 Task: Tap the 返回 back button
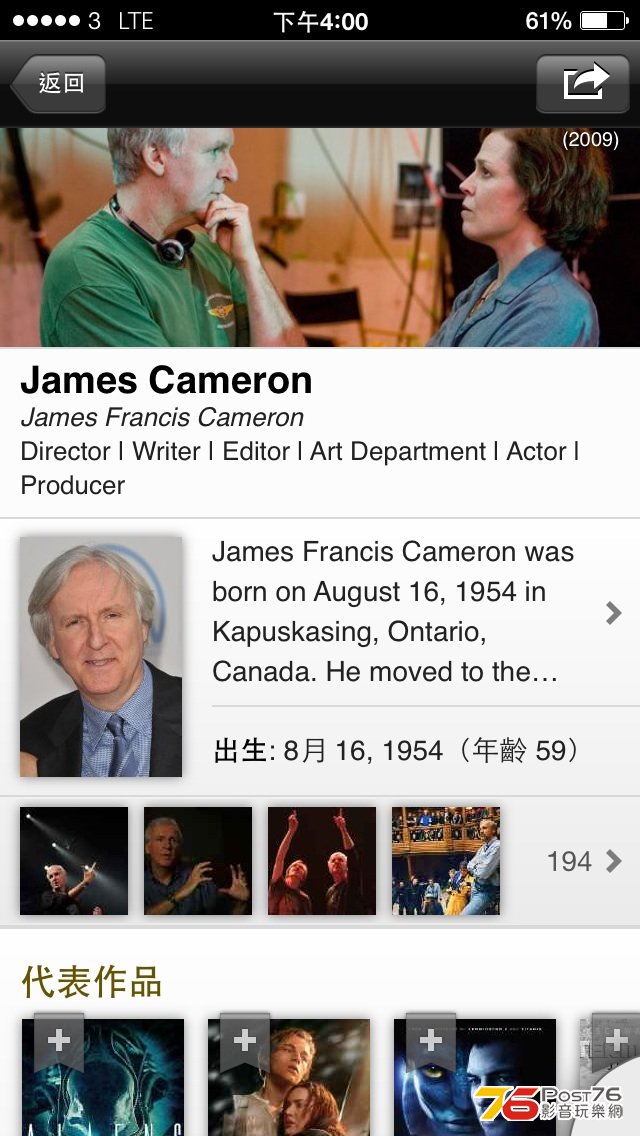pos(58,84)
